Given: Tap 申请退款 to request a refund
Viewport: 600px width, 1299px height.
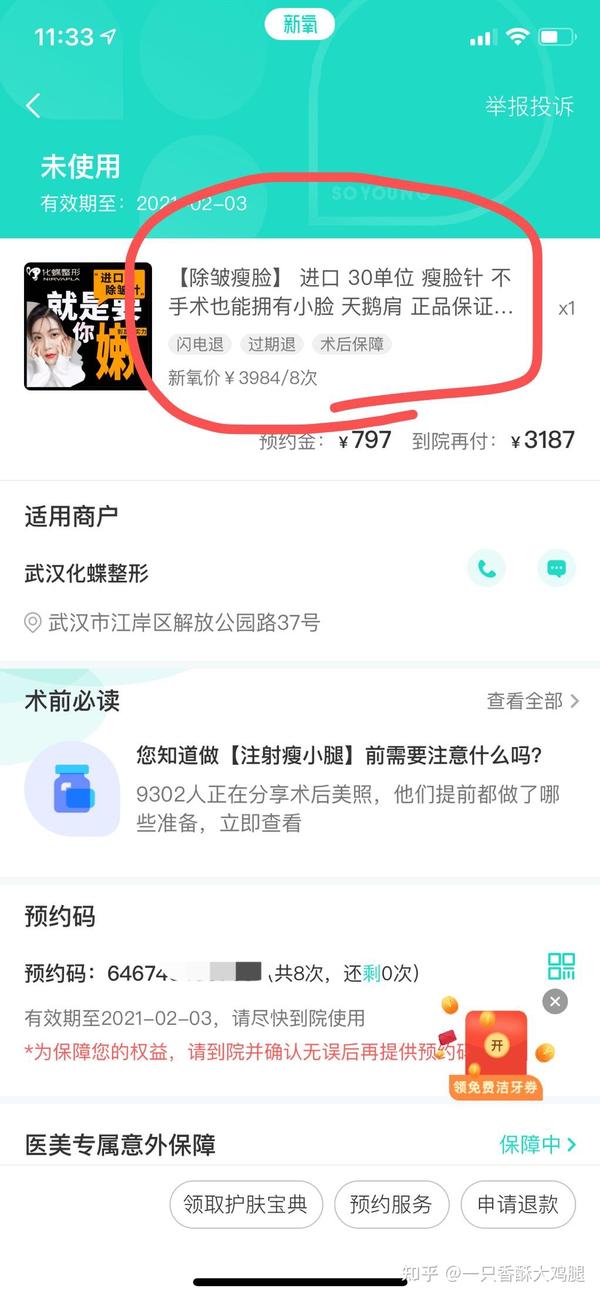Looking at the screenshot, I should click(x=517, y=1205).
